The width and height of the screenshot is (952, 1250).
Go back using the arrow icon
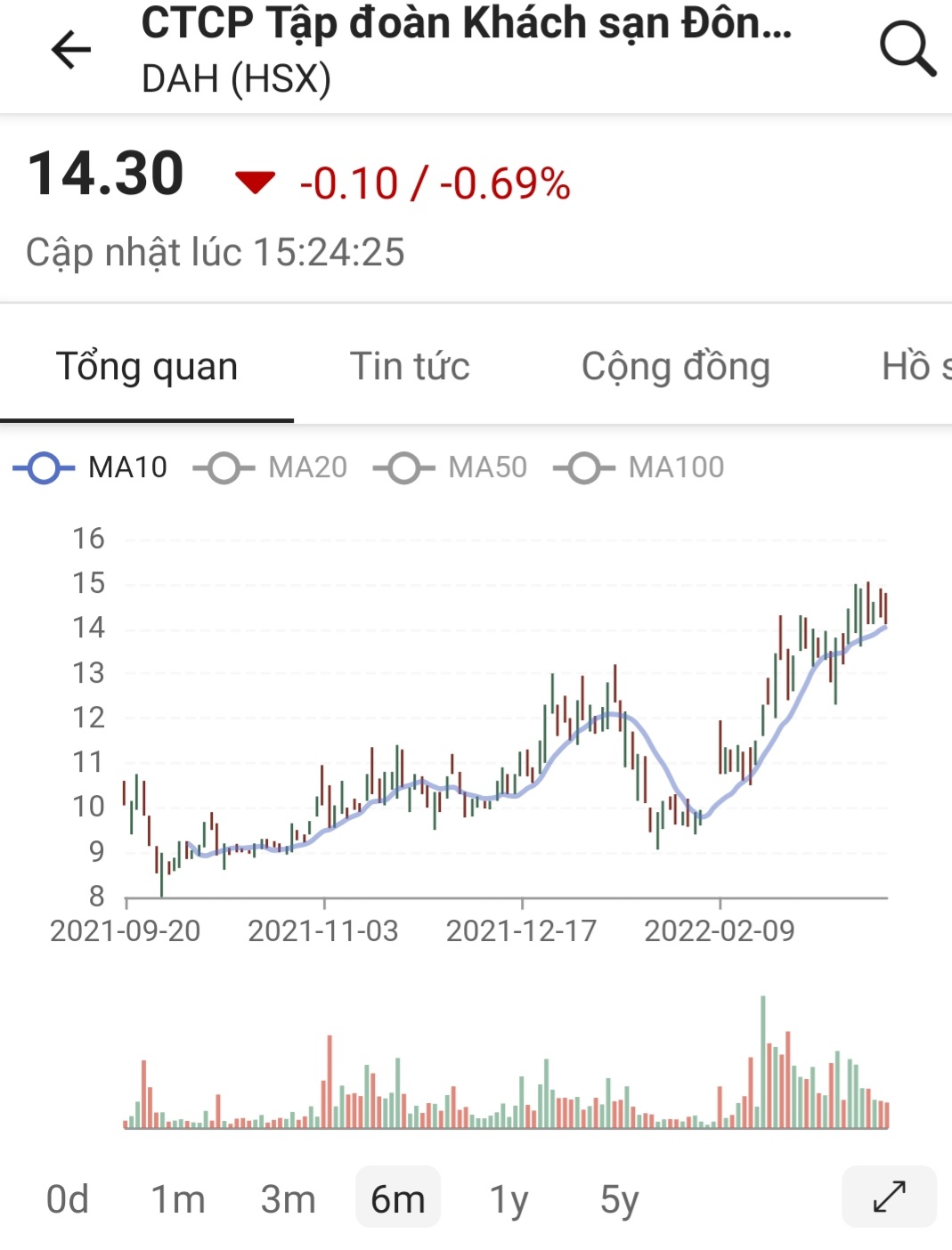(71, 50)
